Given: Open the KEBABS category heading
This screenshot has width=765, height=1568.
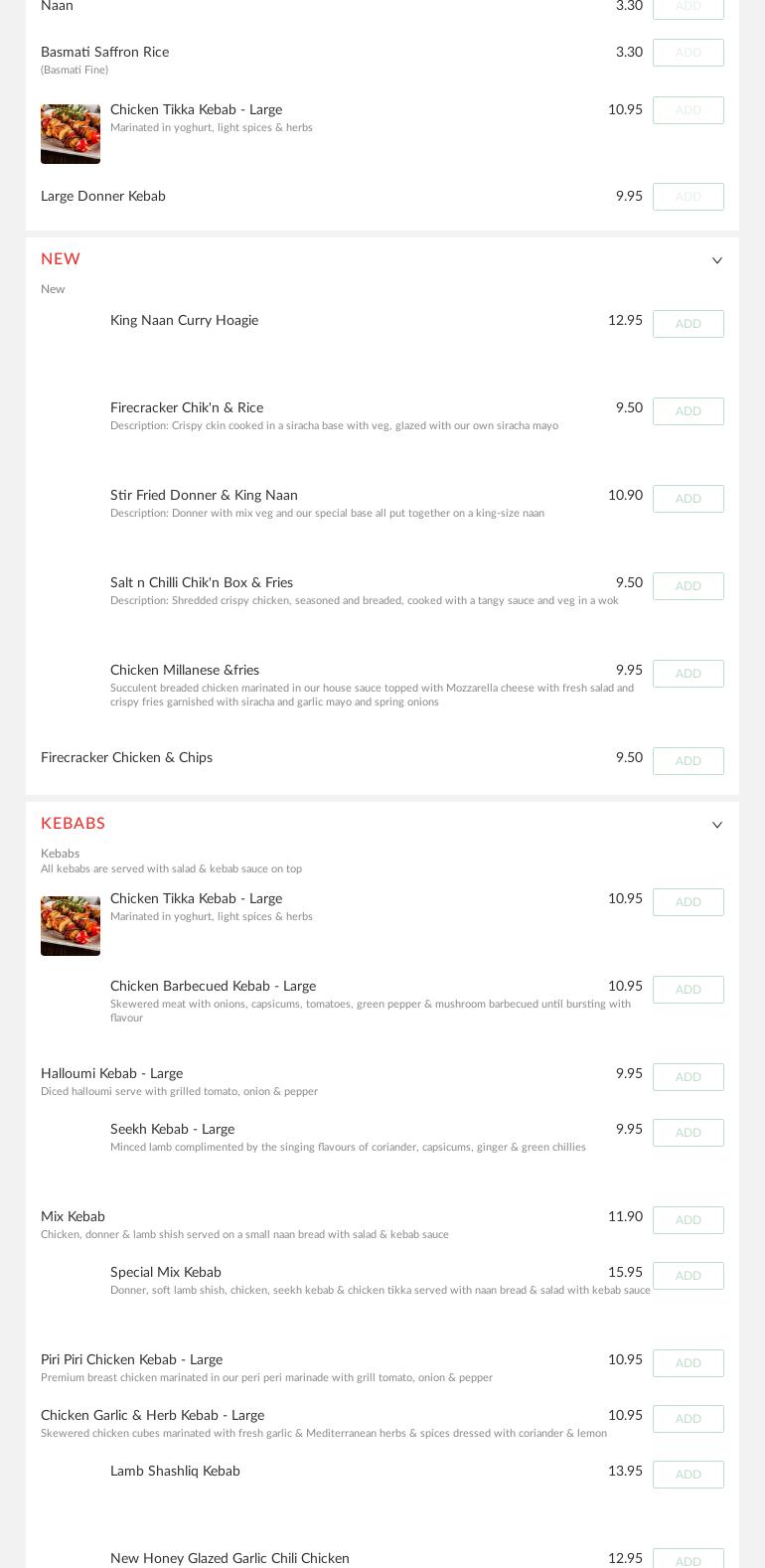Looking at the screenshot, I should 74,824.
